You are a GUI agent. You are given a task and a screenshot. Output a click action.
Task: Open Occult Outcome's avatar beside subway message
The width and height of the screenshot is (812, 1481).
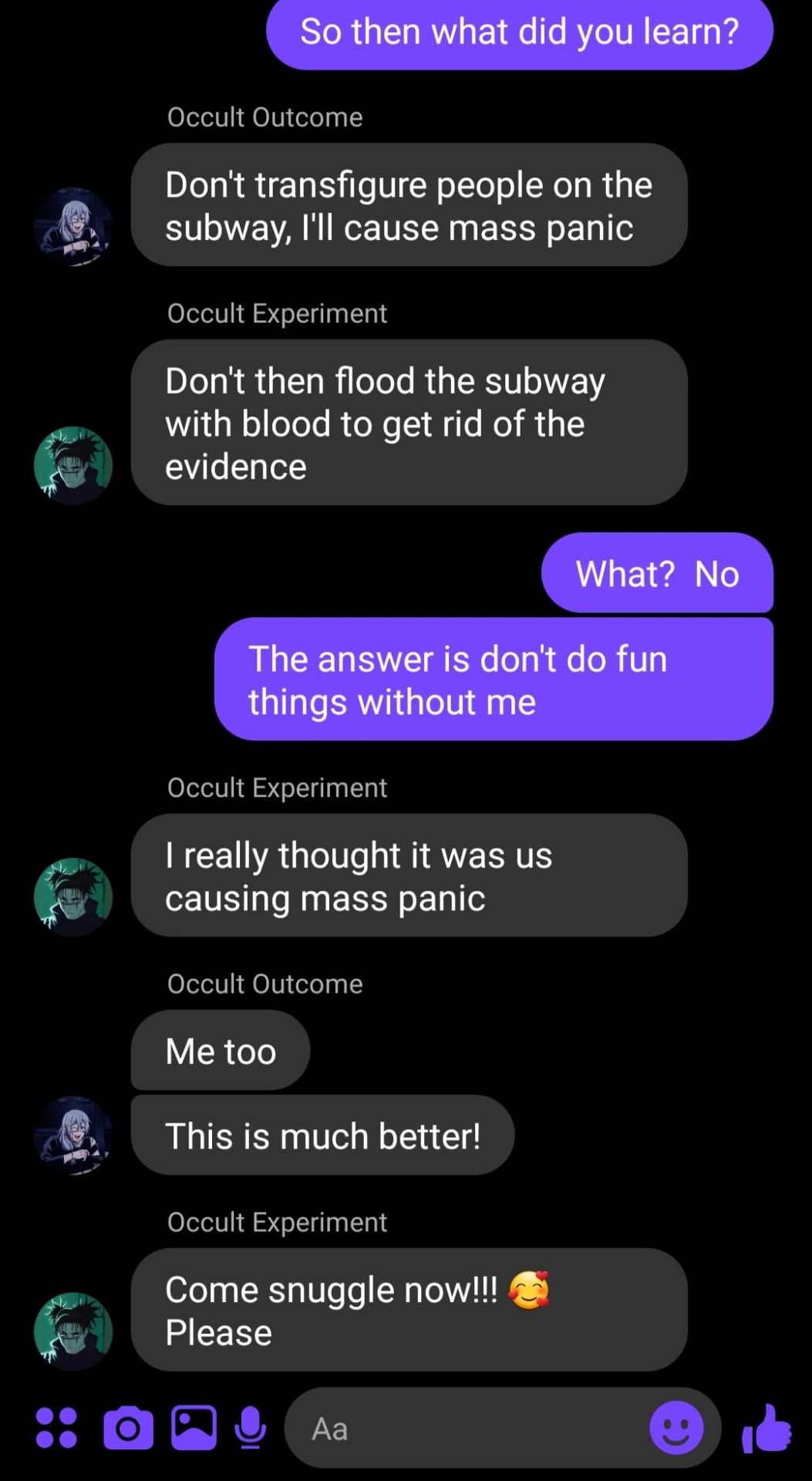click(x=73, y=227)
